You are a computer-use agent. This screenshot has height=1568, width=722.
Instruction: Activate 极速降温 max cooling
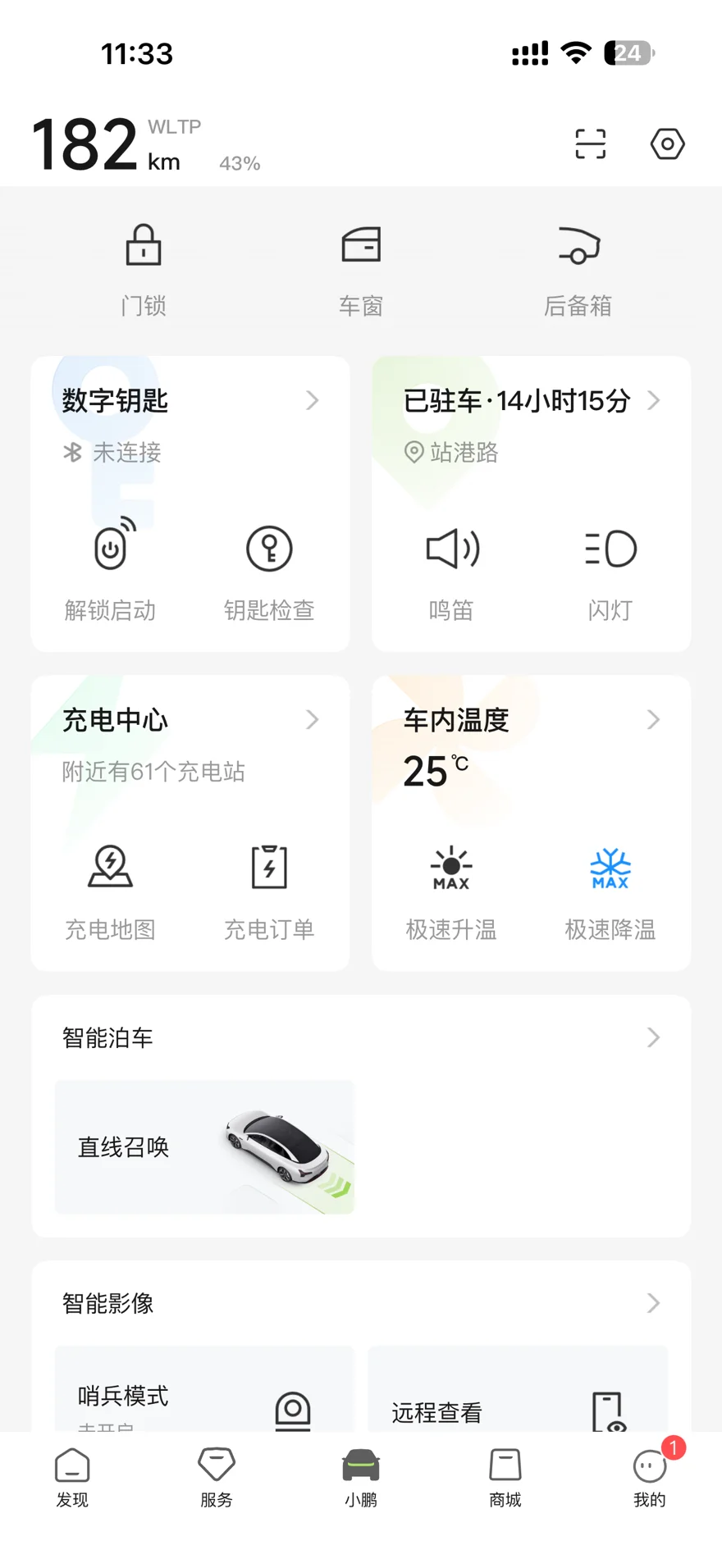(610, 887)
